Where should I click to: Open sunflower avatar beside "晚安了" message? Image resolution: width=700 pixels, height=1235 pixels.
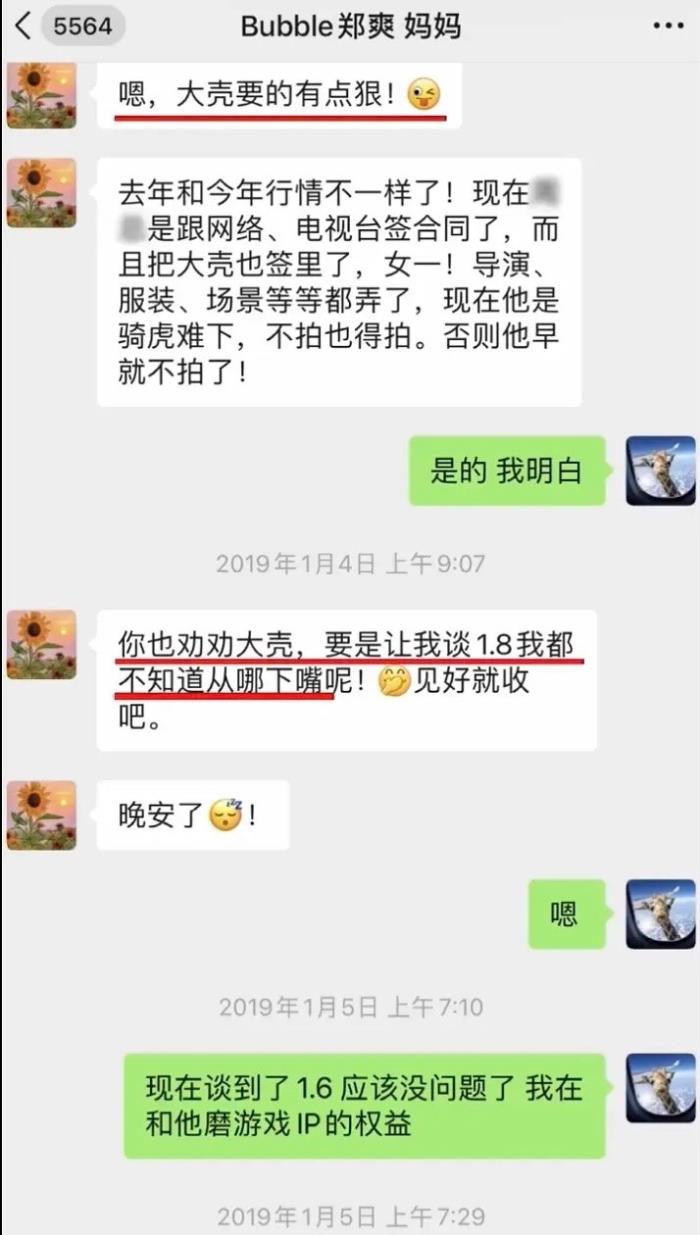[x=41, y=815]
